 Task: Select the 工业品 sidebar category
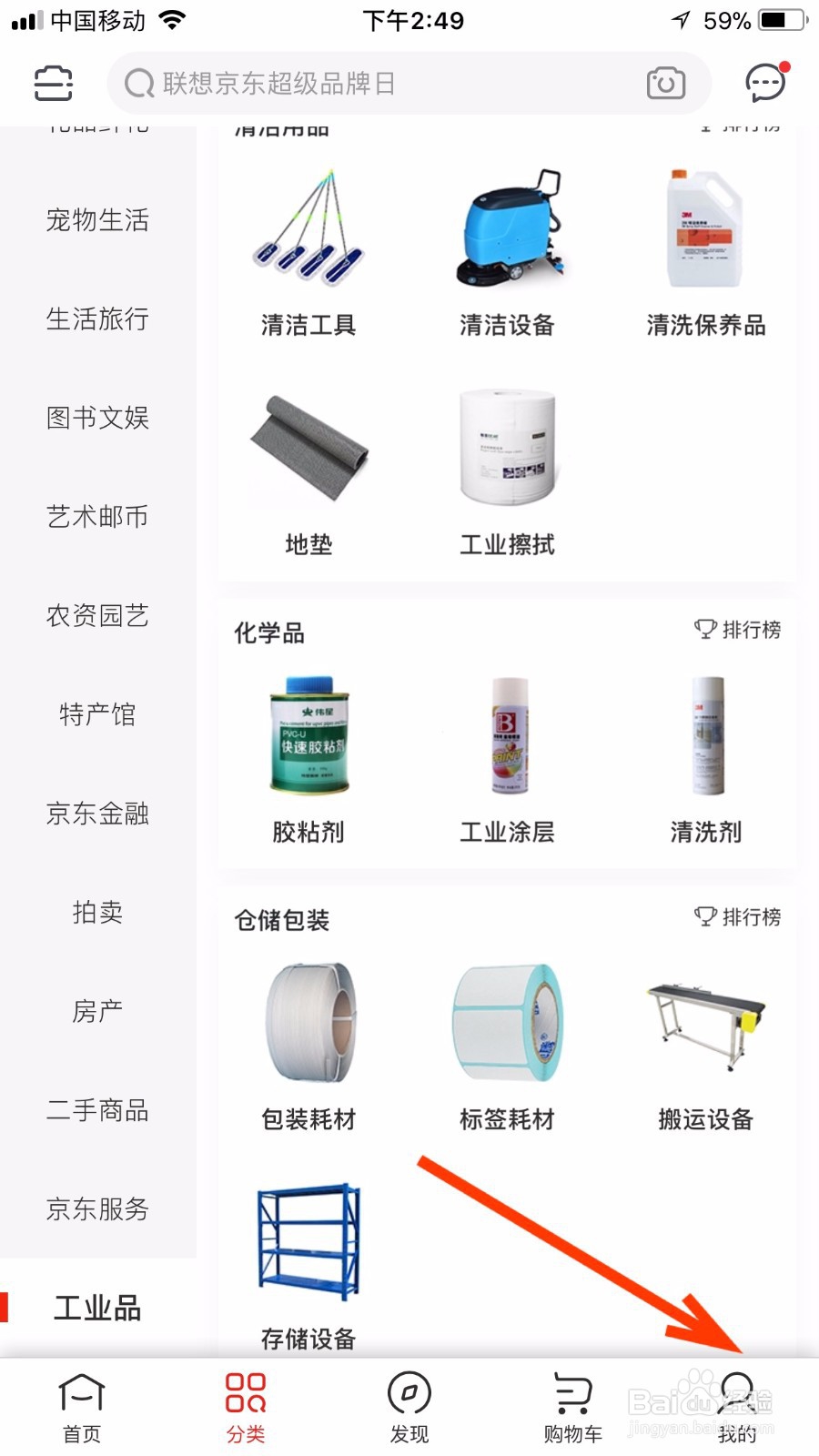(x=97, y=1309)
